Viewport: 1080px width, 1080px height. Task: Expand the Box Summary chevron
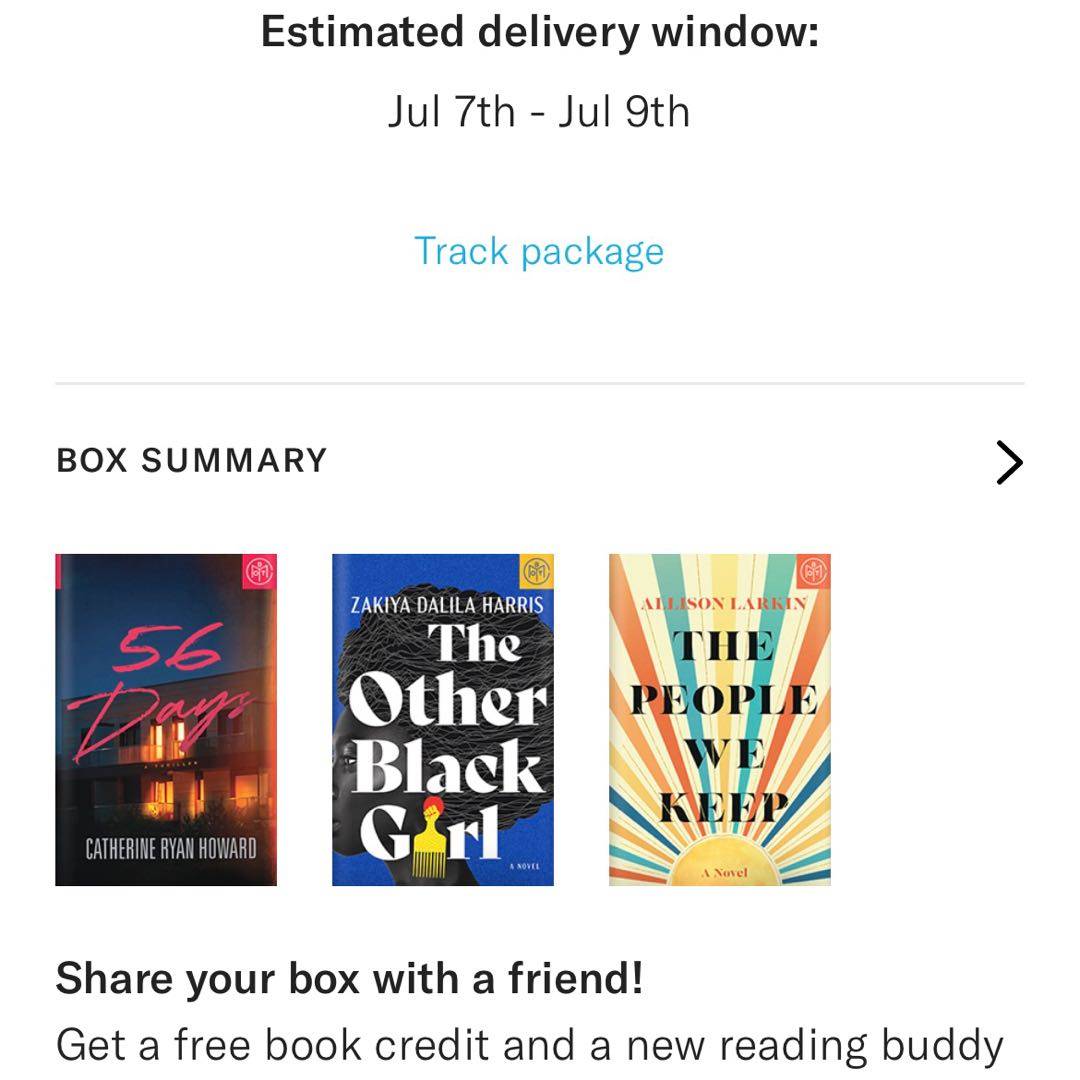1009,462
